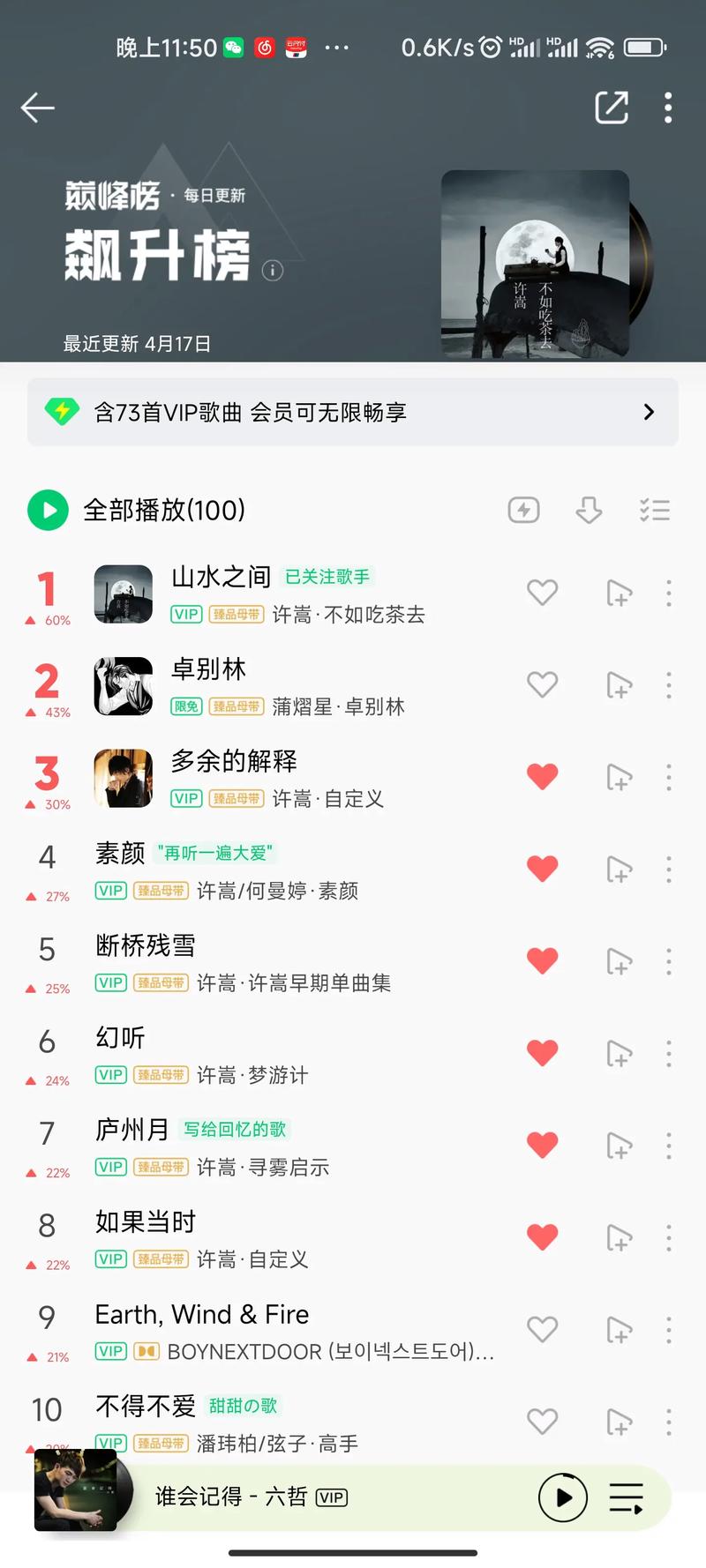Open more options menu for 幻听

tap(669, 1051)
